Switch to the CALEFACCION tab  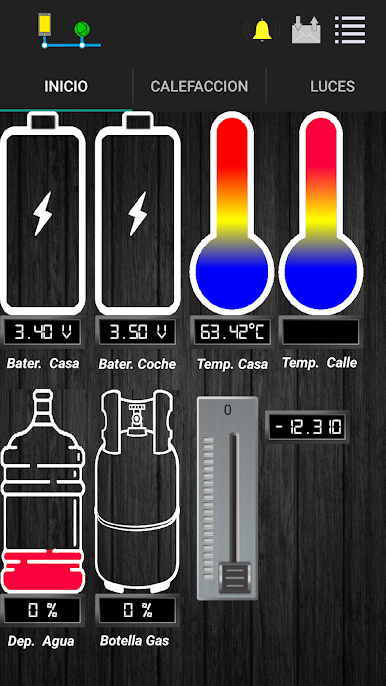pos(199,86)
